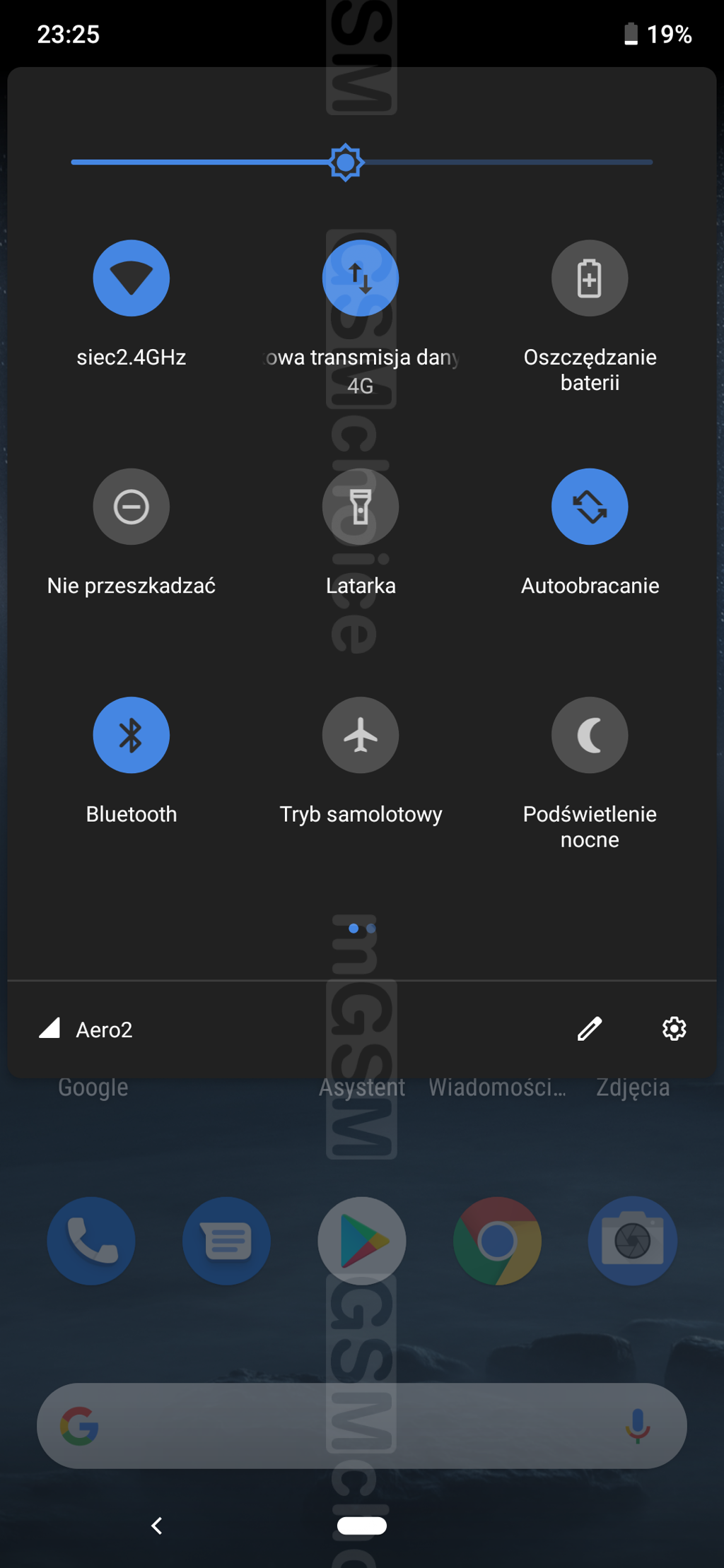Turn on Podświetlenie nocne night light
The image size is (724, 1568).
(589, 735)
